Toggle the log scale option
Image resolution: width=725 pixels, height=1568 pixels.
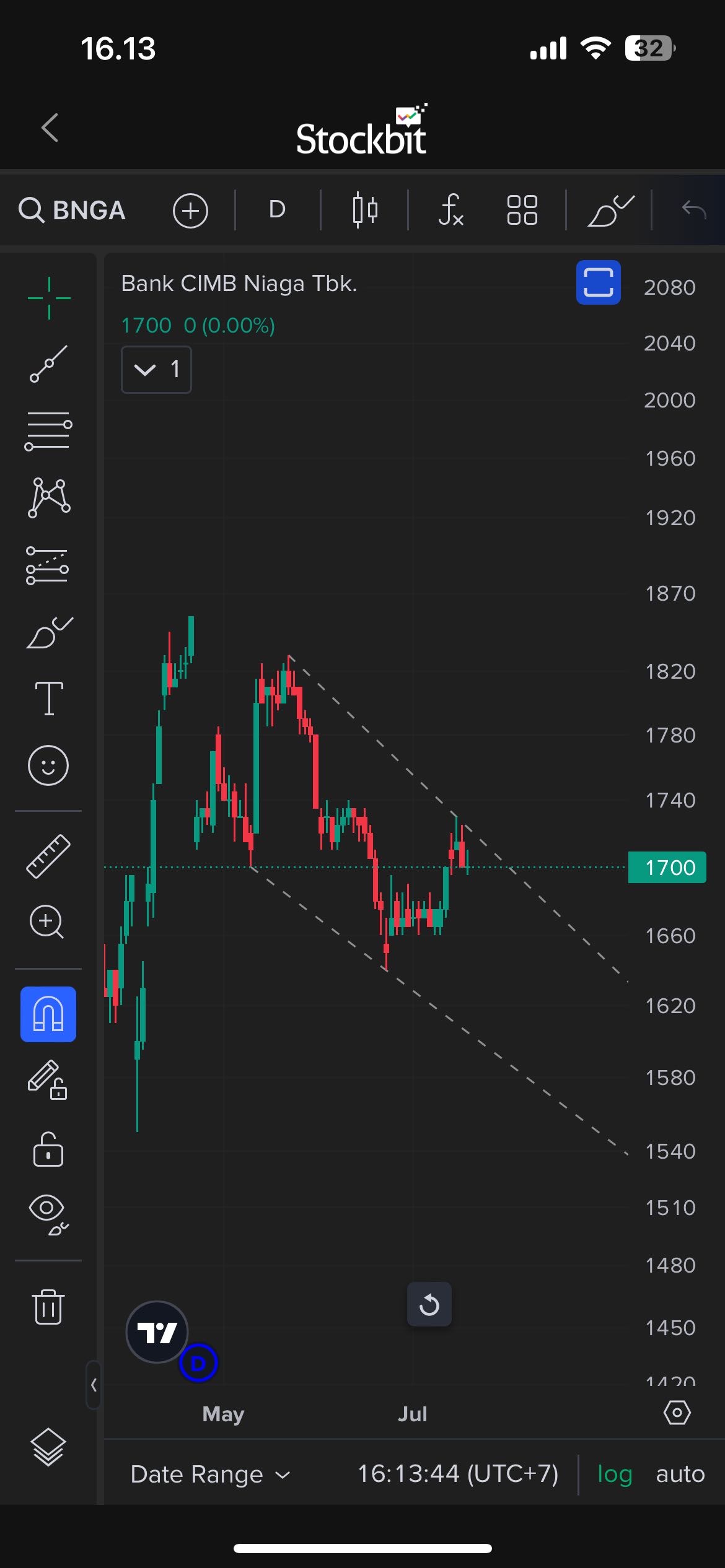615,1474
